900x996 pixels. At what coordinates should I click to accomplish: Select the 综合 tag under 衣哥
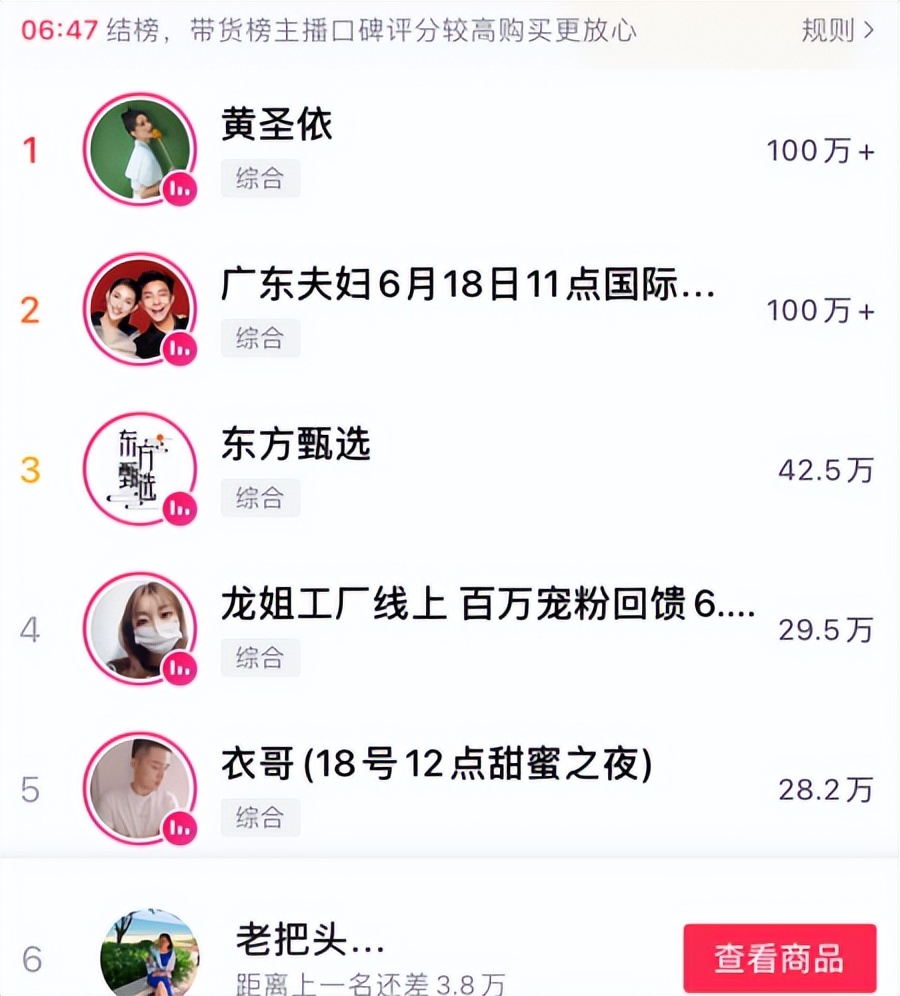[x=260, y=818]
